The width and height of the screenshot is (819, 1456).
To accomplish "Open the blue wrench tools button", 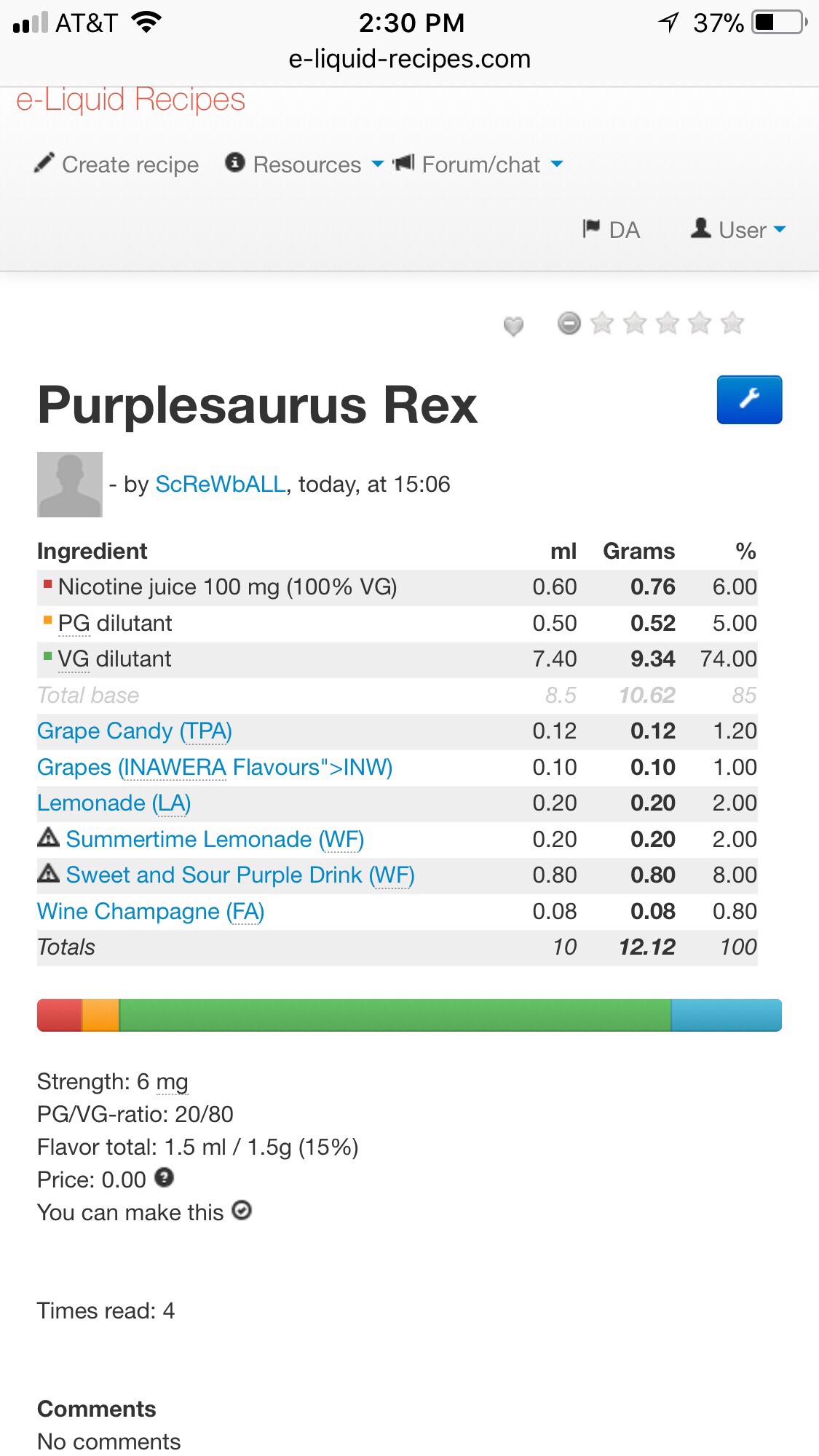I will tap(749, 399).
